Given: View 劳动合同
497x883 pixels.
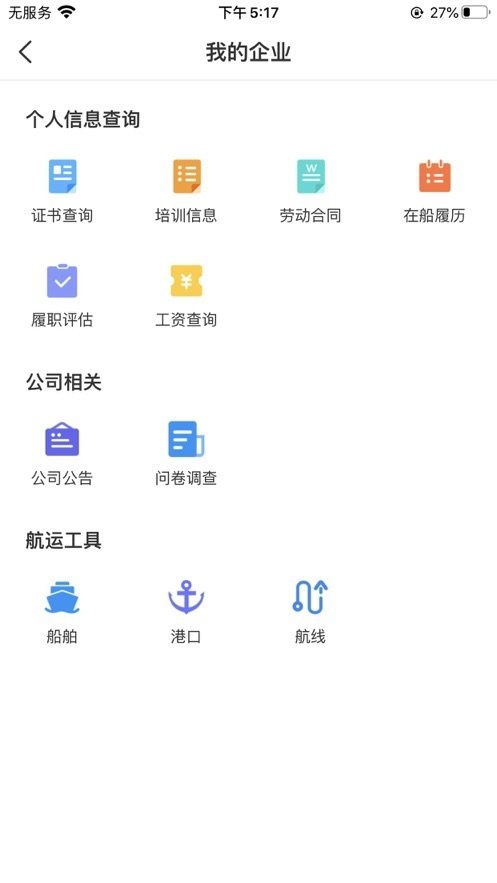Looking at the screenshot, I should point(311,191).
